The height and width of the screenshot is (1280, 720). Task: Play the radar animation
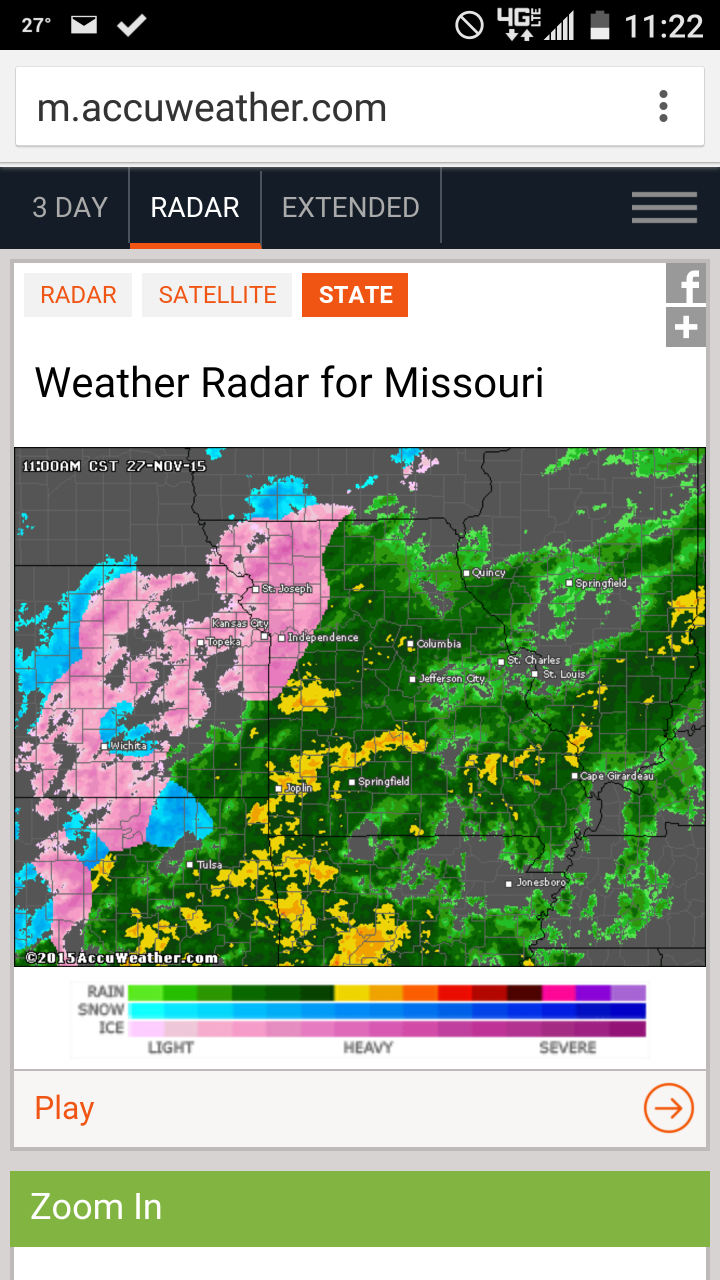(x=65, y=1108)
